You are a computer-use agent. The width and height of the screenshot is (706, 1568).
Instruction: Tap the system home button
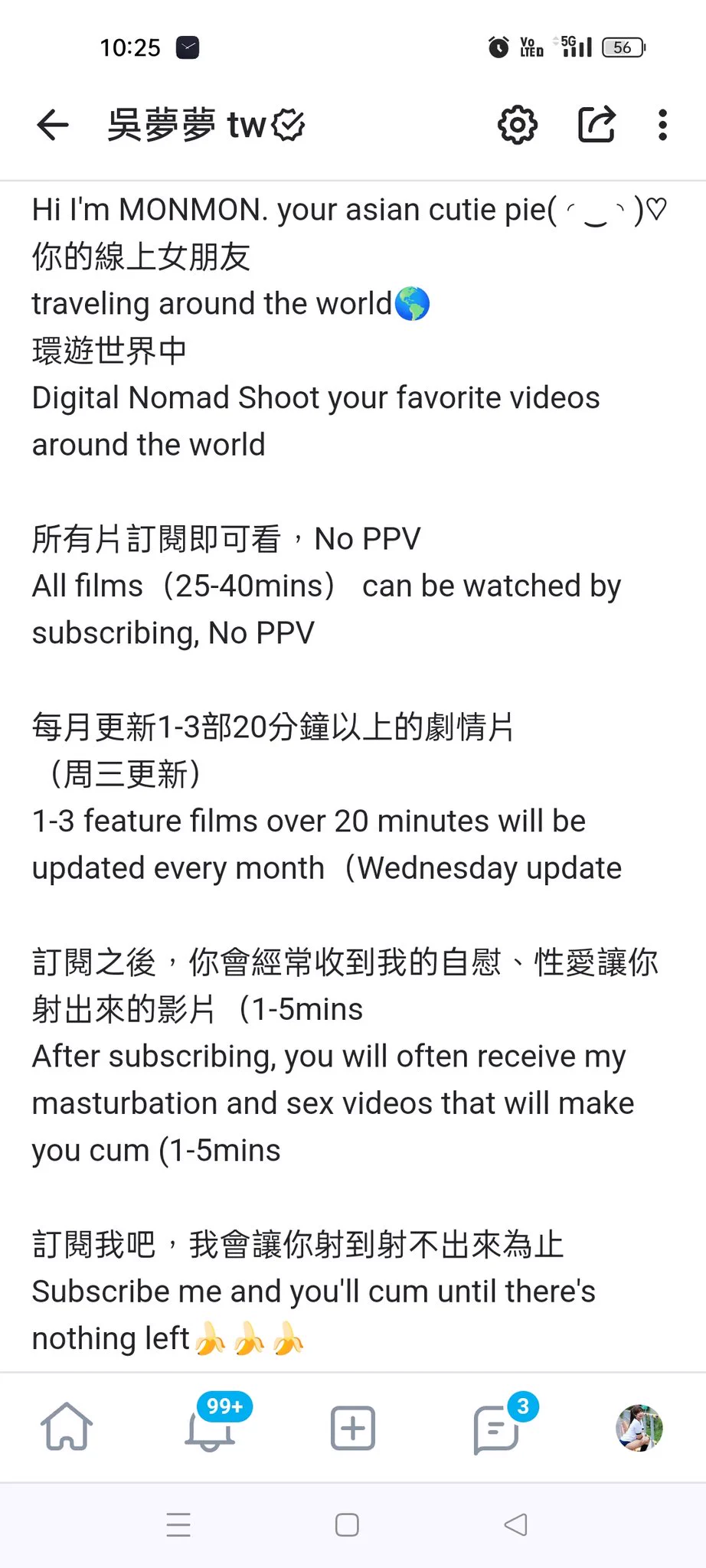point(347,1525)
